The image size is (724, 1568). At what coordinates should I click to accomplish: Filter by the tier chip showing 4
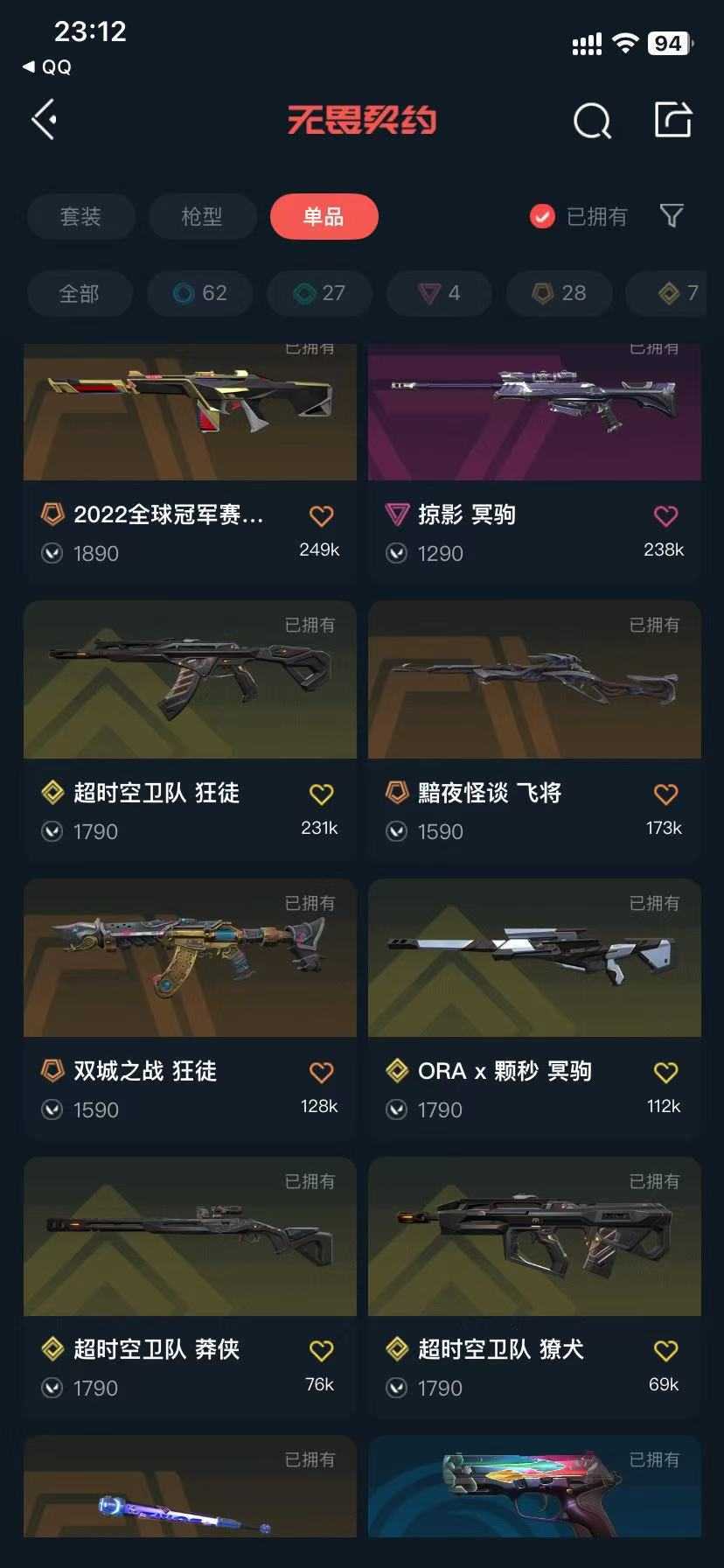[440, 293]
